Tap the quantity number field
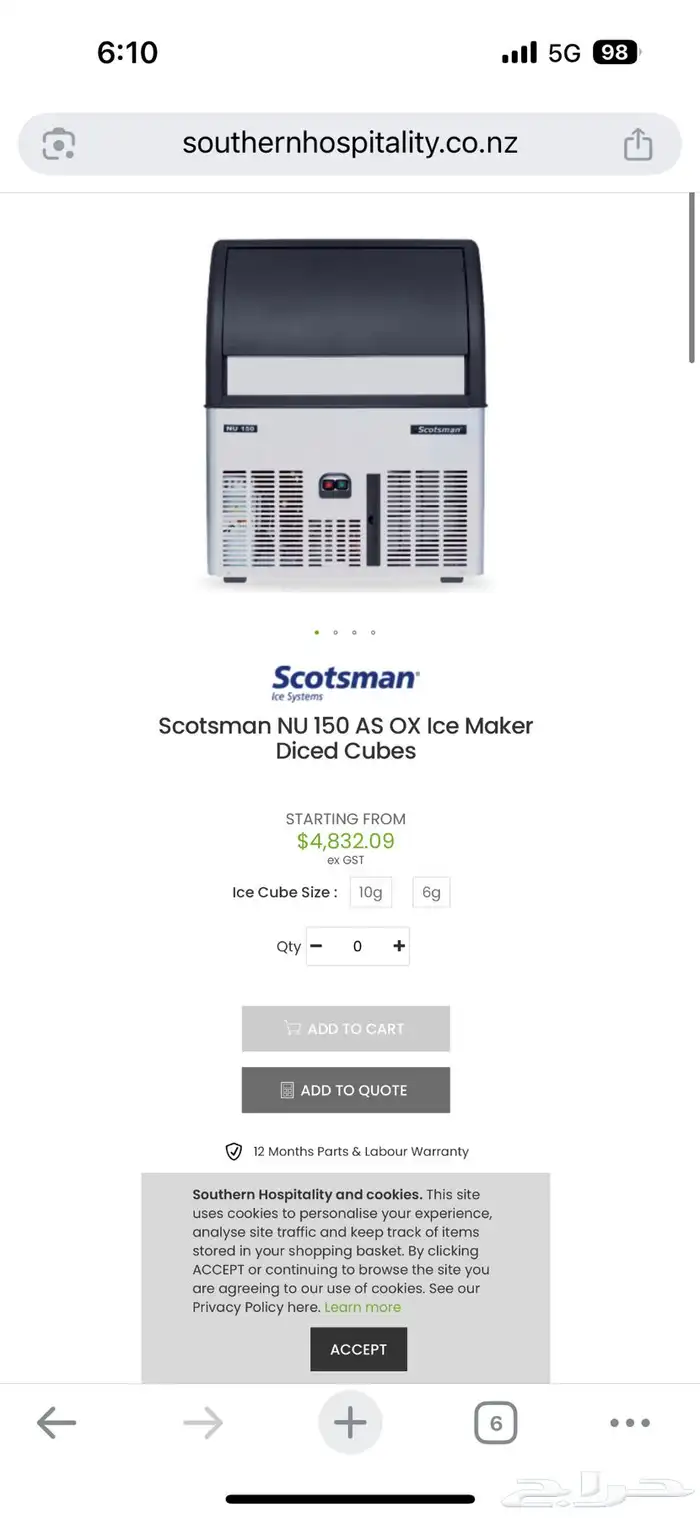 (357, 946)
